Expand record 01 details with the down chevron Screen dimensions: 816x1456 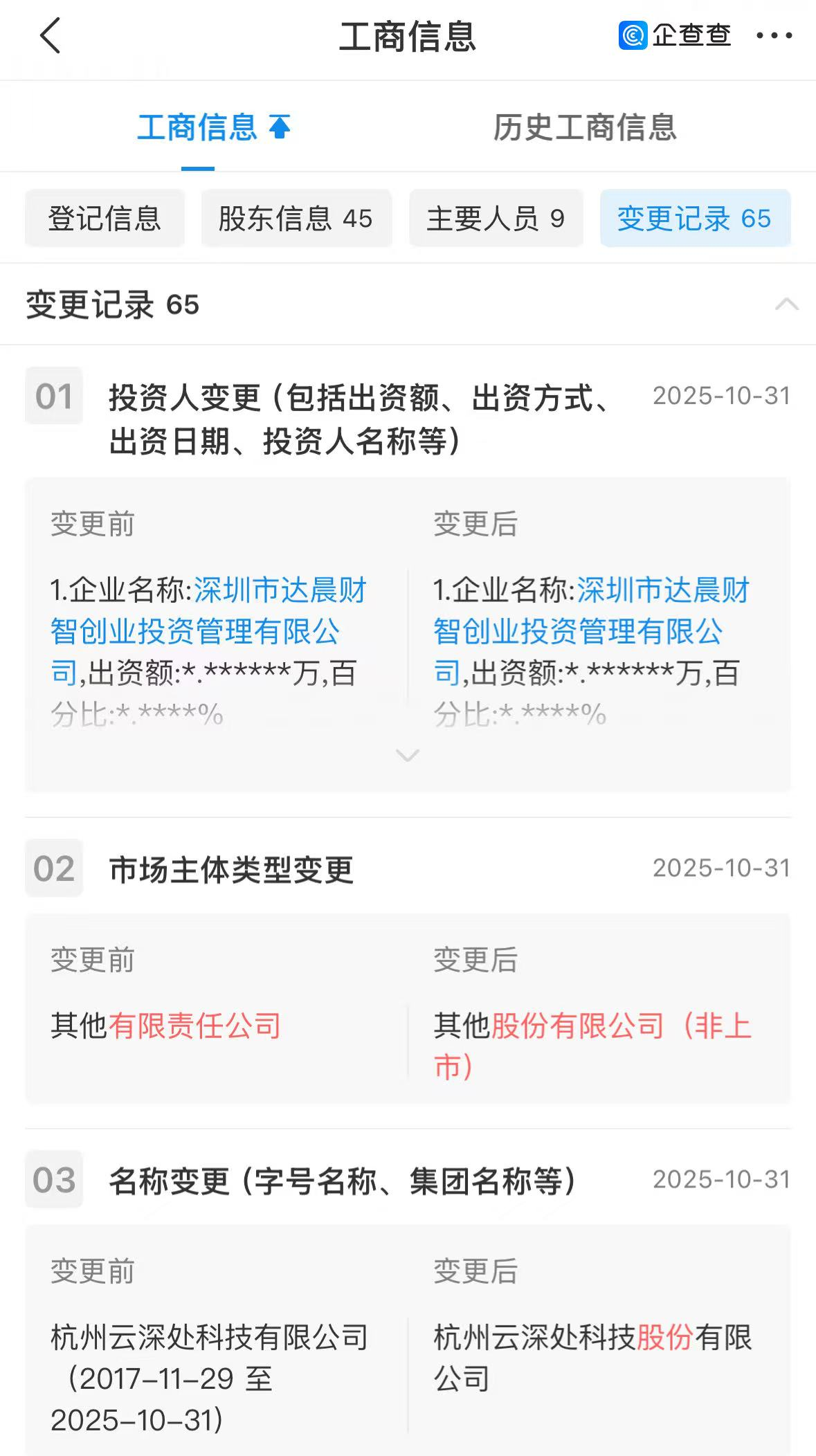pos(407,755)
